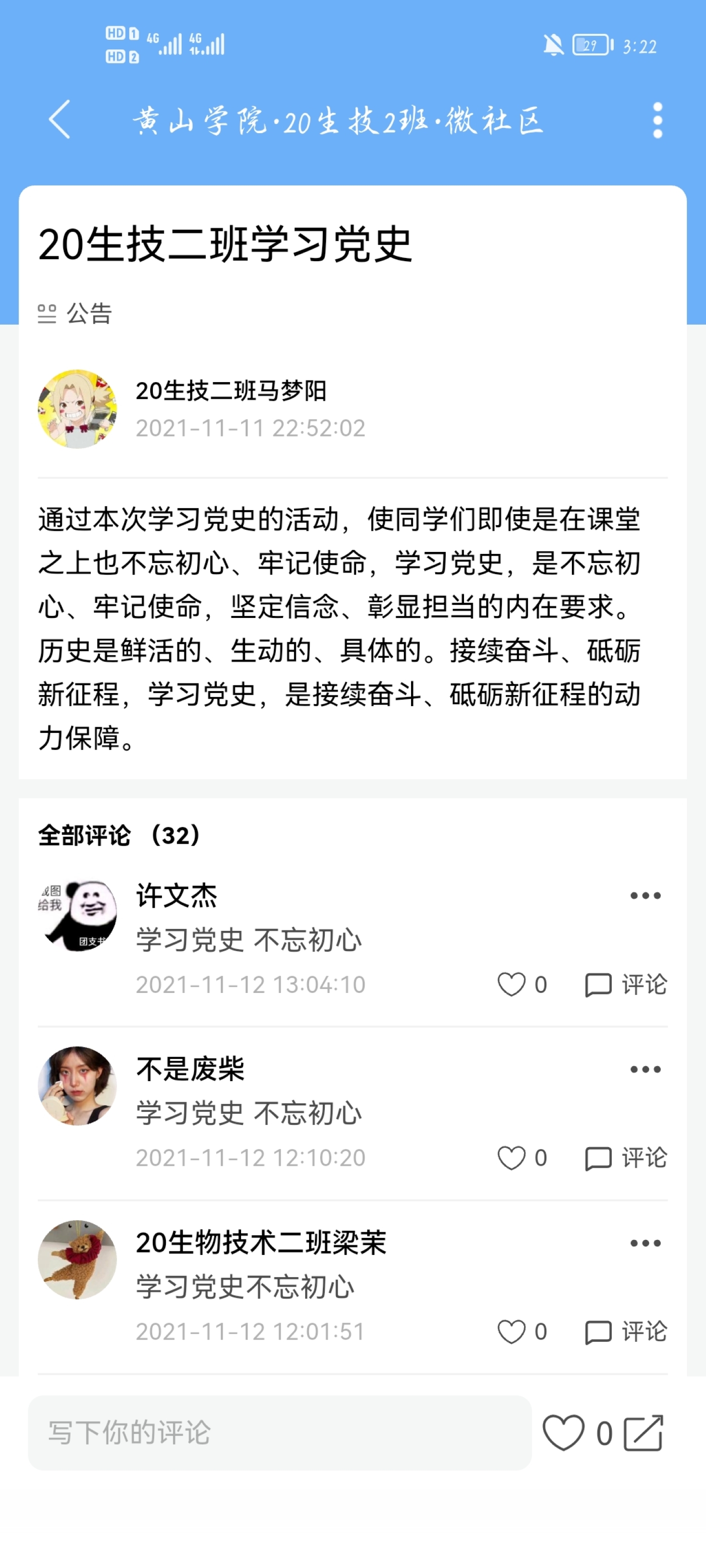Reply to 不是废柴's comment

tap(626, 1158)
